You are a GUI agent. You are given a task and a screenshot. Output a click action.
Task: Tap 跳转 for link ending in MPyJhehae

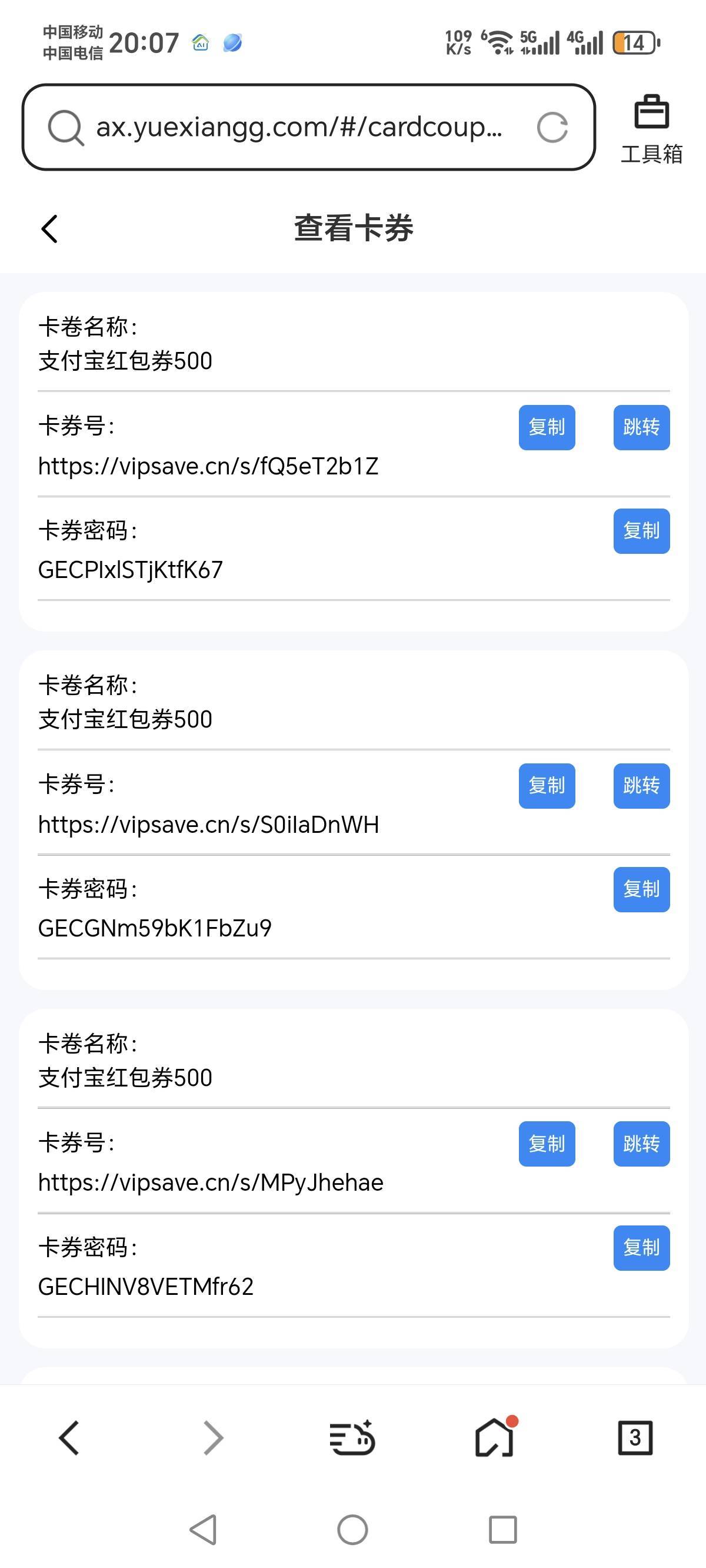pyautogui.click(x=641, y=1144)
